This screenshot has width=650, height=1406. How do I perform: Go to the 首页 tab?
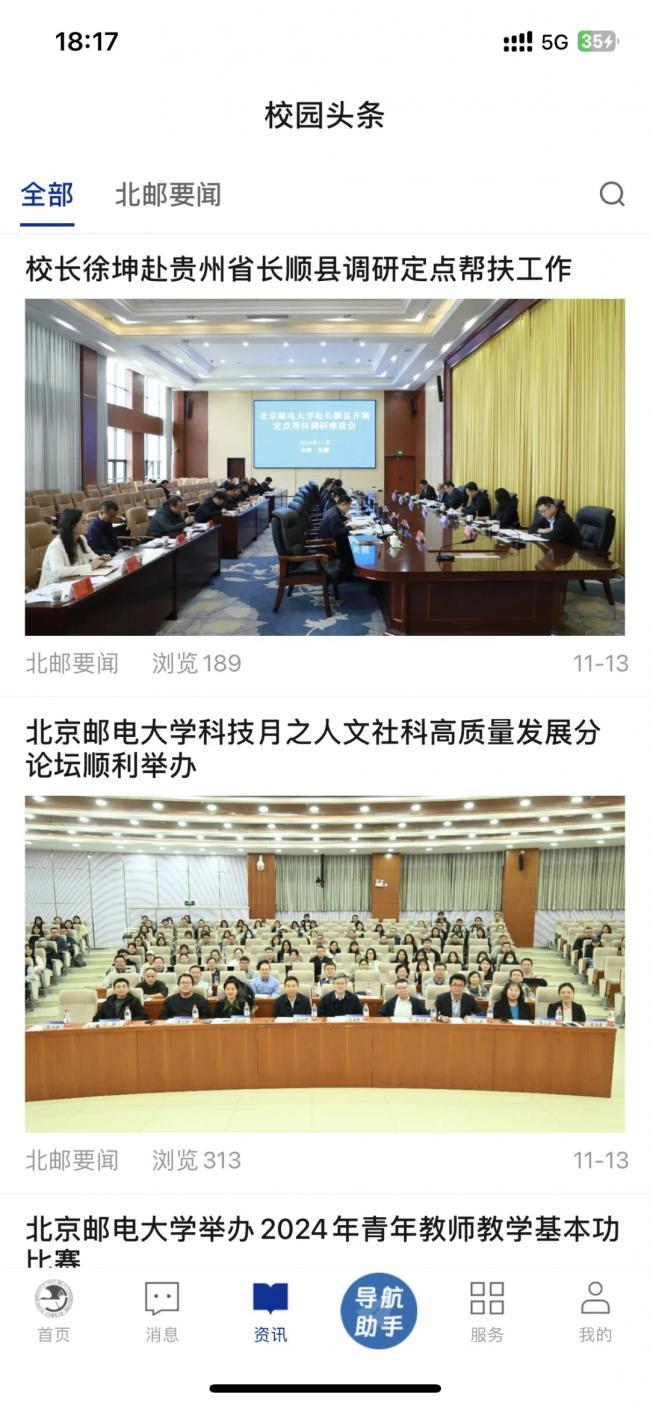pyautogui.click(x=54, y=1311)
